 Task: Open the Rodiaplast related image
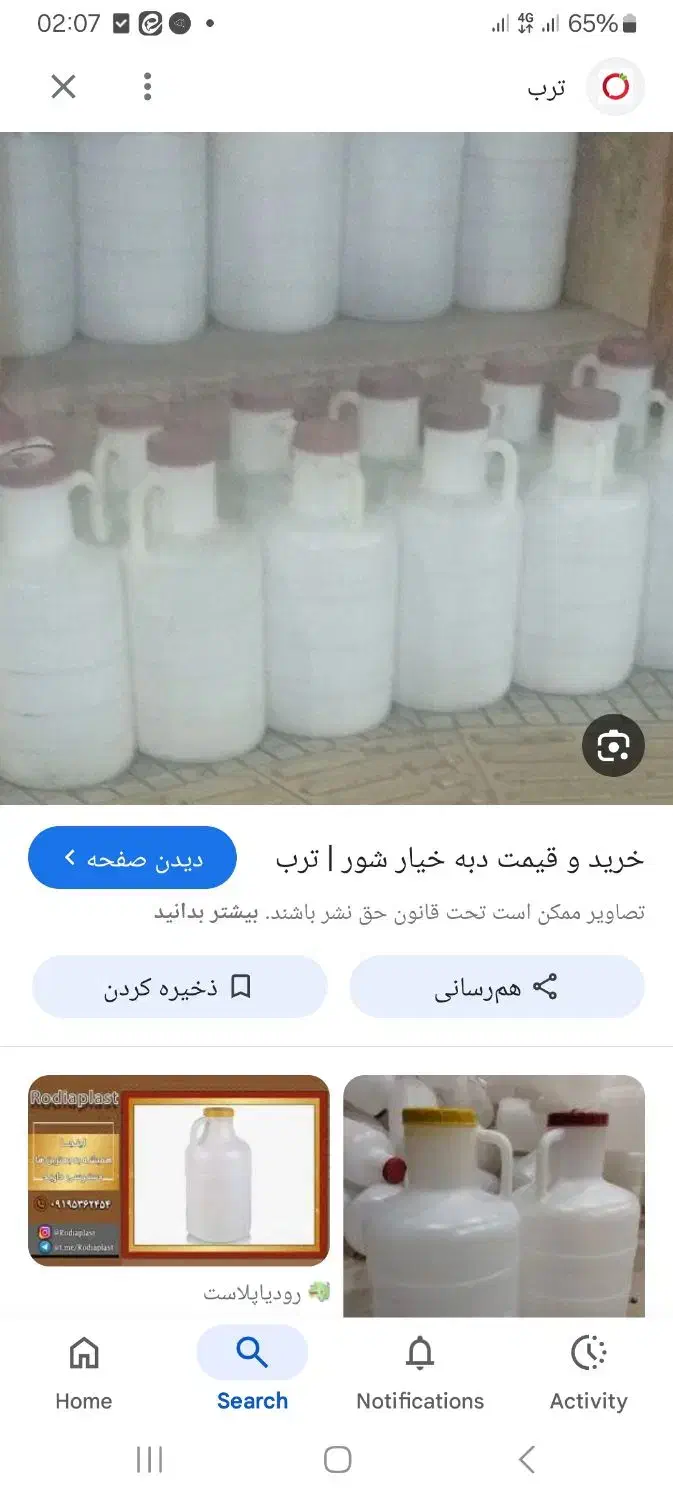pyautogui.click(x=178, y=1170)
